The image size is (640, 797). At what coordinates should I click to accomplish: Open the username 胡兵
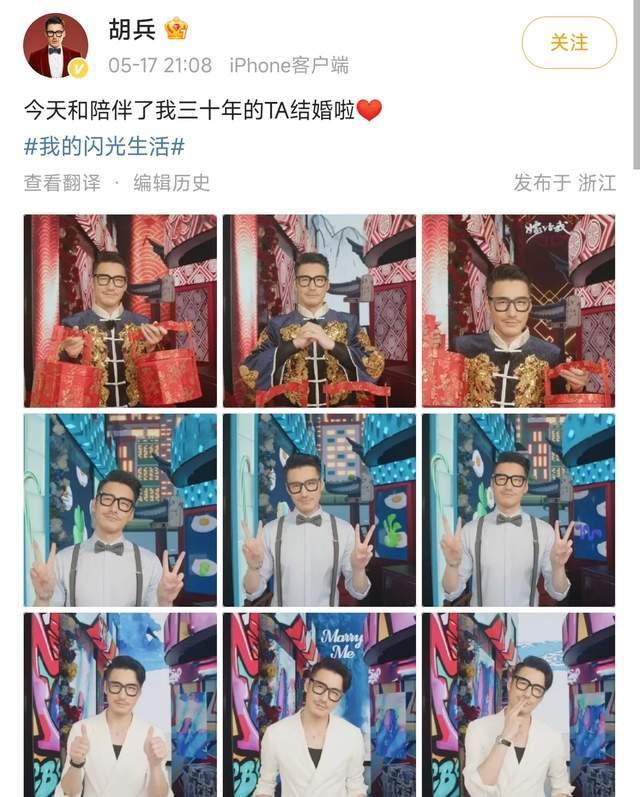click(x=131, y=30)
